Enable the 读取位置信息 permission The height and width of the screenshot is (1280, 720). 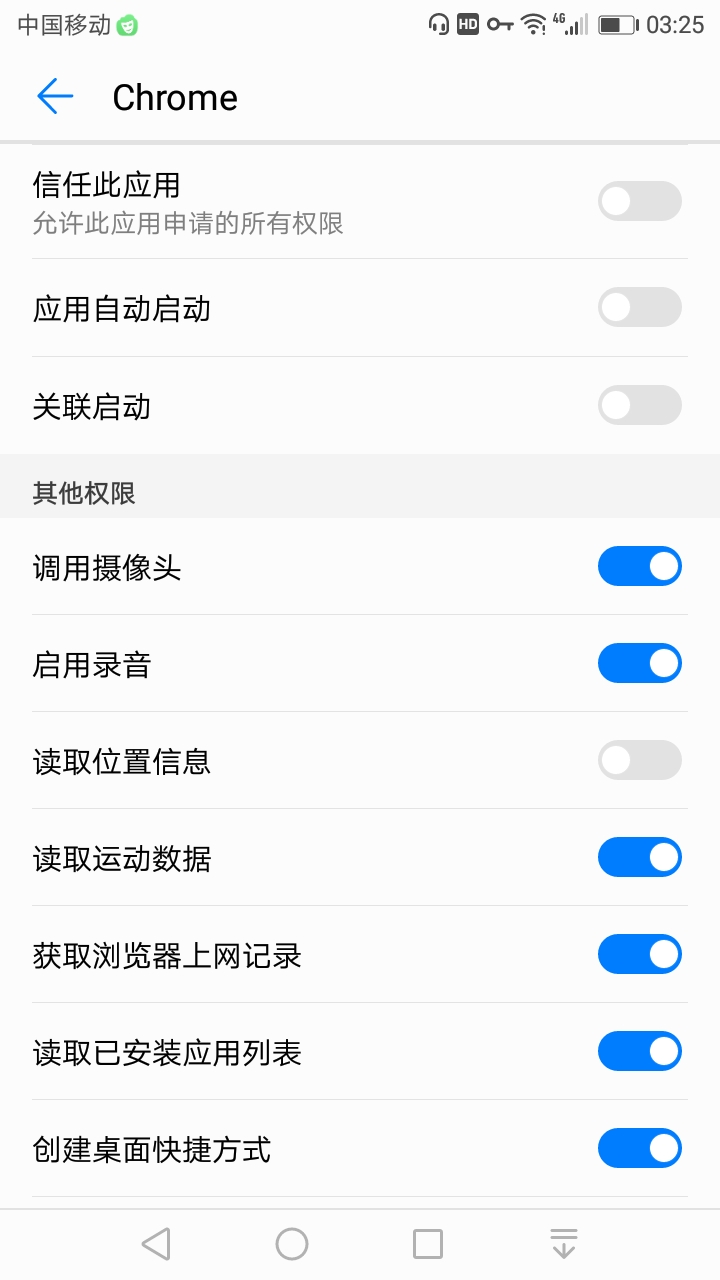[639, 760]
